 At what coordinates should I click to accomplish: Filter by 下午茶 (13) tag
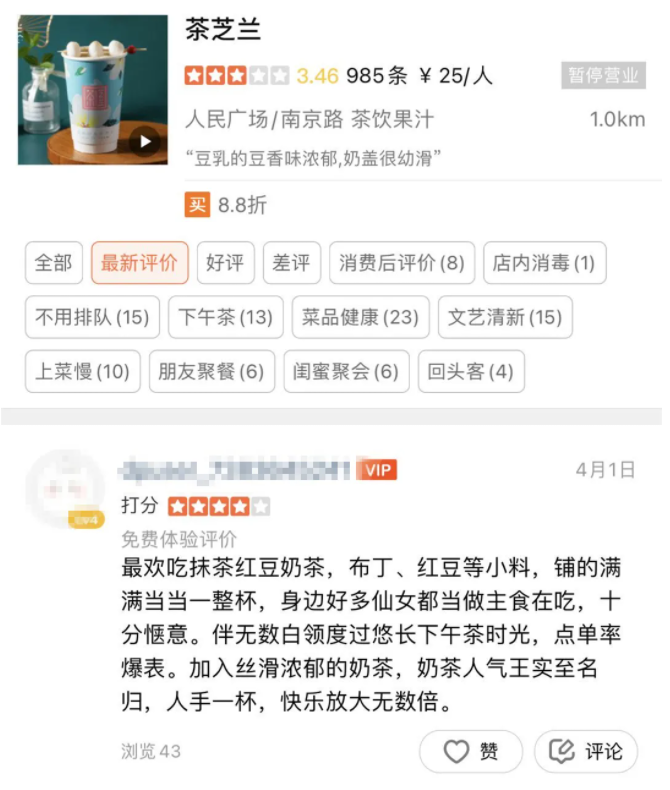225,317
